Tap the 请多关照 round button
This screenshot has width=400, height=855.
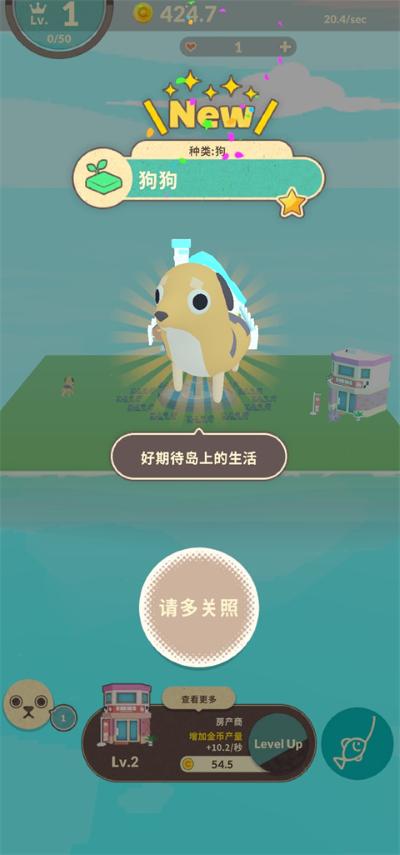(199, 607)
